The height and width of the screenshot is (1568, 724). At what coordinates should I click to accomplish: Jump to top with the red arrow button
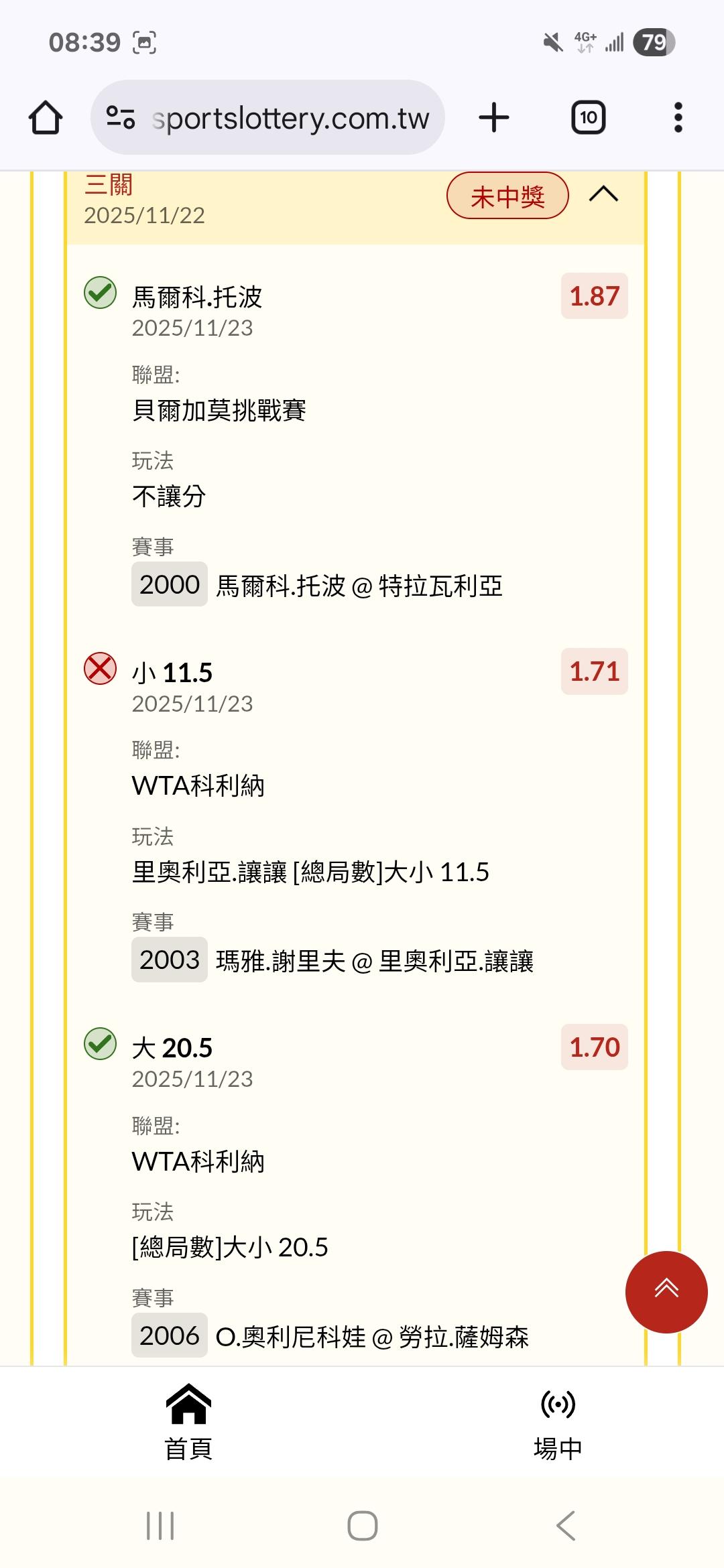click(666, 1292)
